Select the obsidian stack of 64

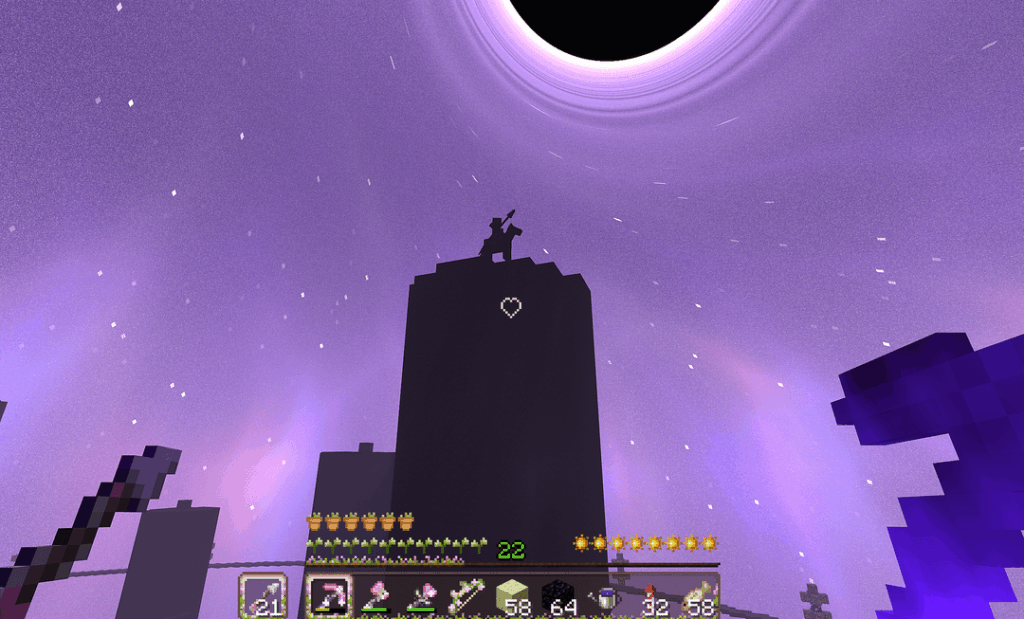click(x=559, y=597)
